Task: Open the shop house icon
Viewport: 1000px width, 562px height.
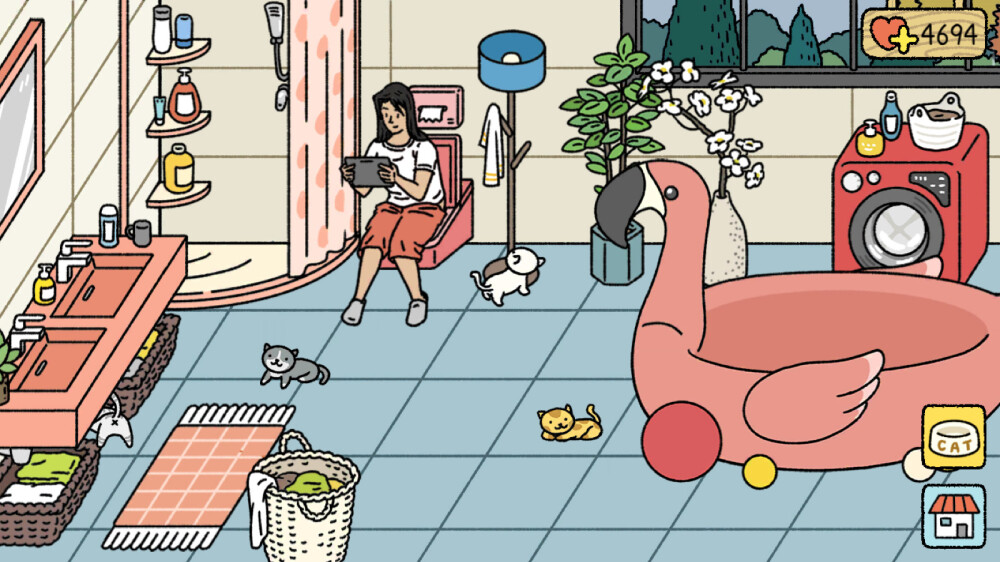Action: 952,515
